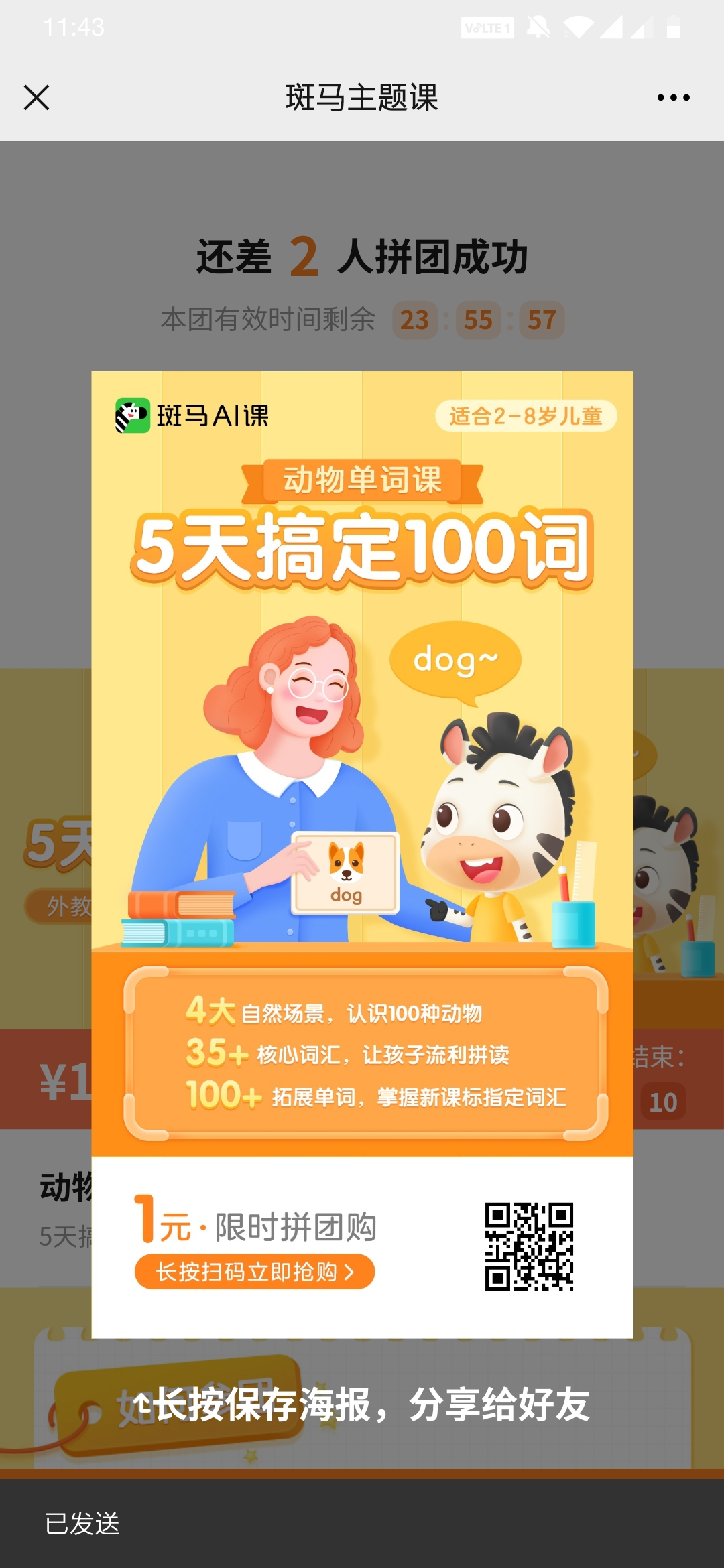Close the 斑马主题课 page
Viewport: 724px width, 1568px height.
[x=36, y=98]
